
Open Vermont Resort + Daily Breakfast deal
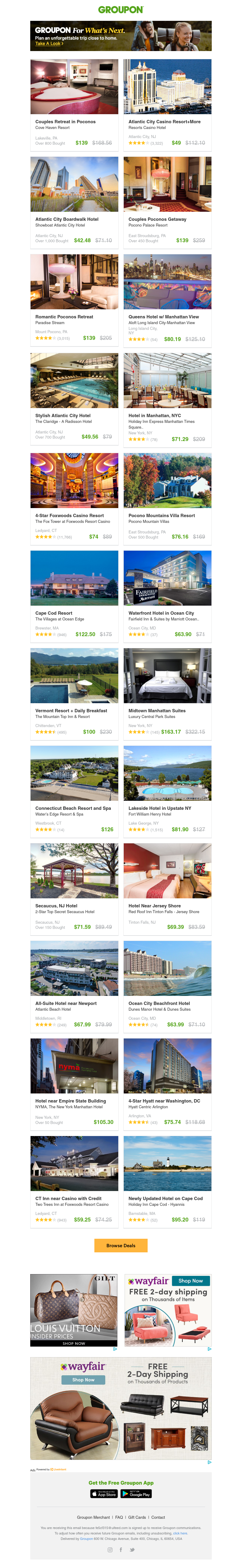tap(71, 710)
